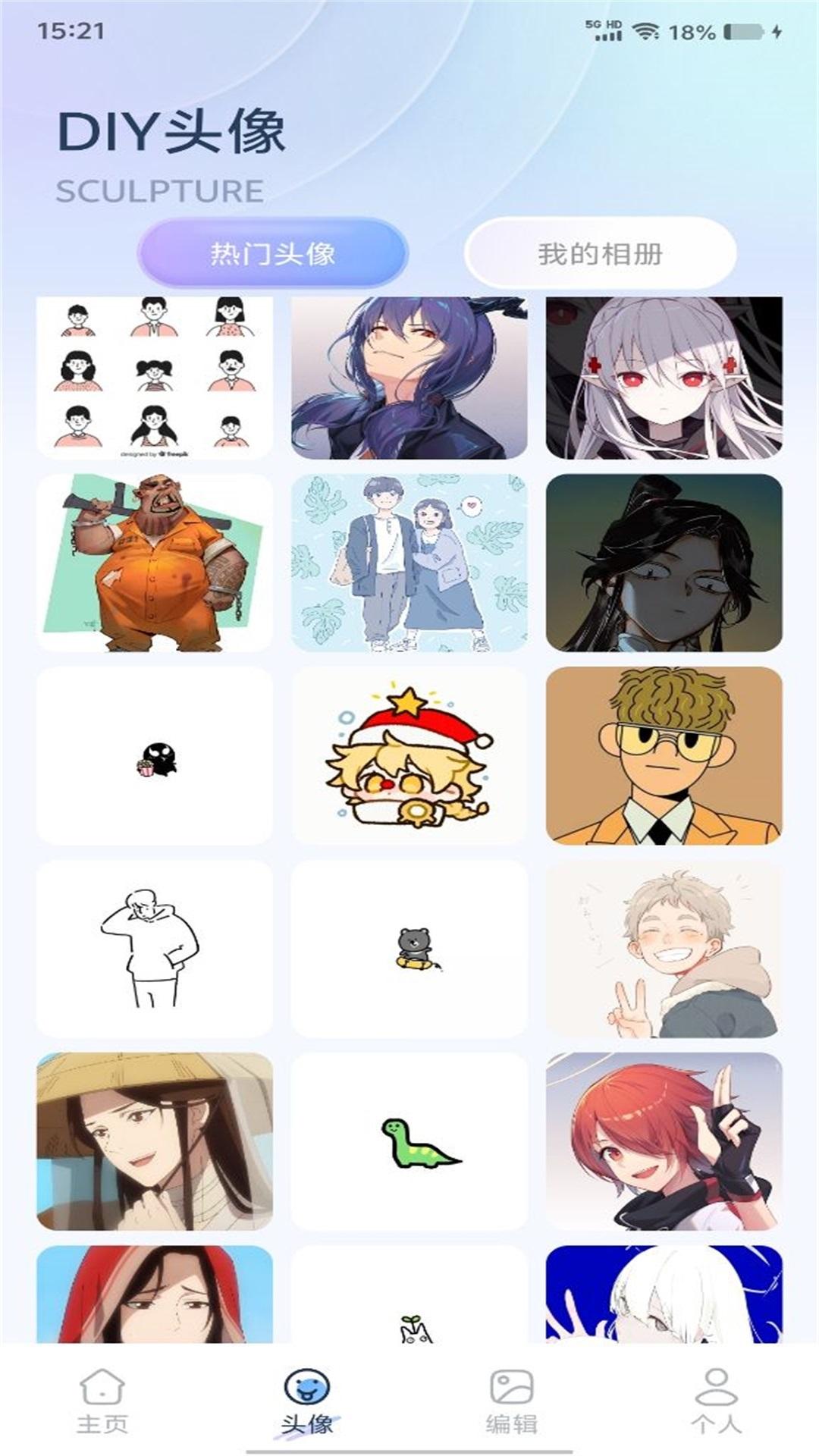819x1456 pixels.
Task: Open the line-drawing person sketch avatar
Action: point(155,948)
